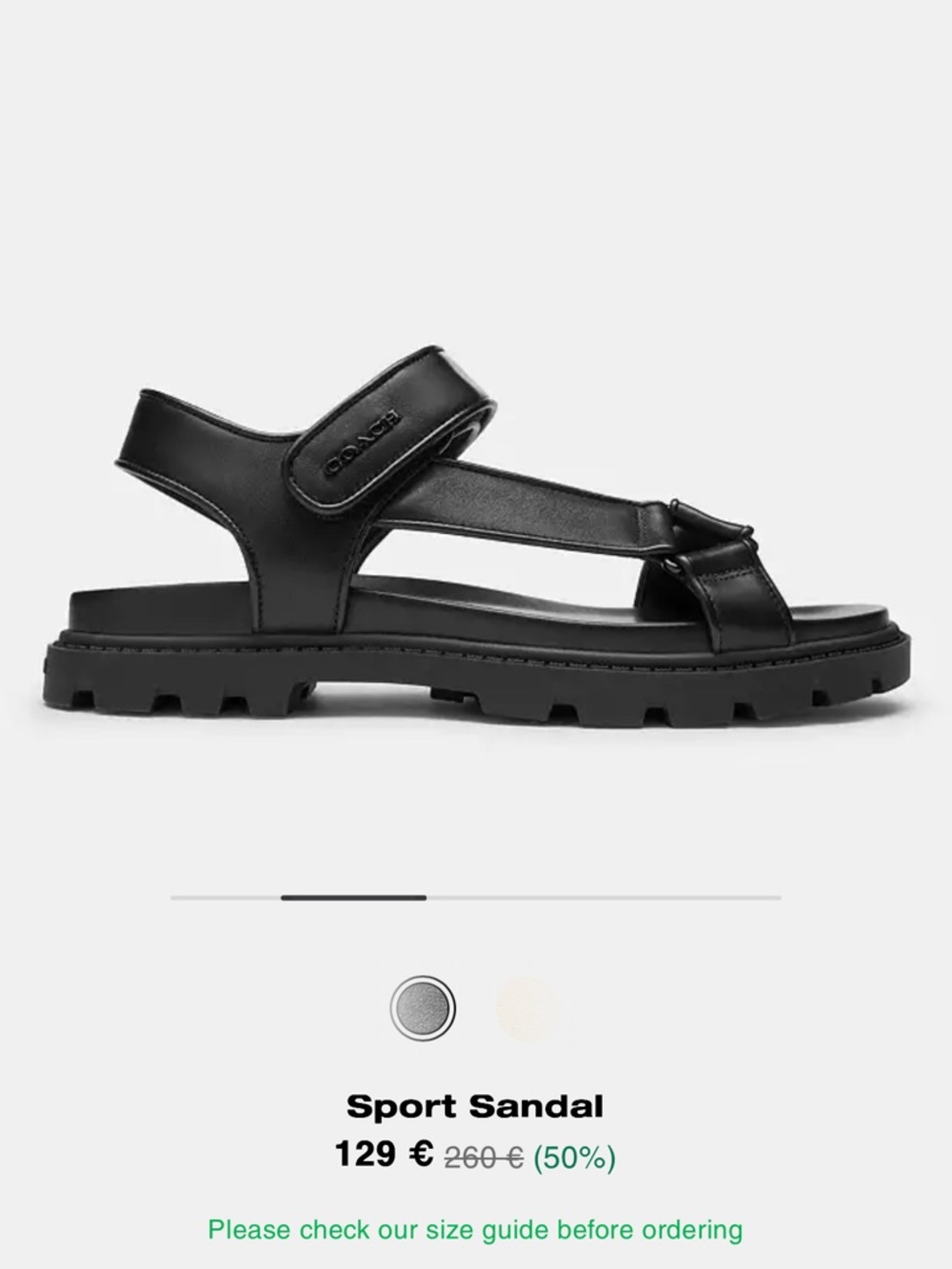
Task: Open the Sport Sandal product image
Action: pyautogui.click(x=476, y=554)
